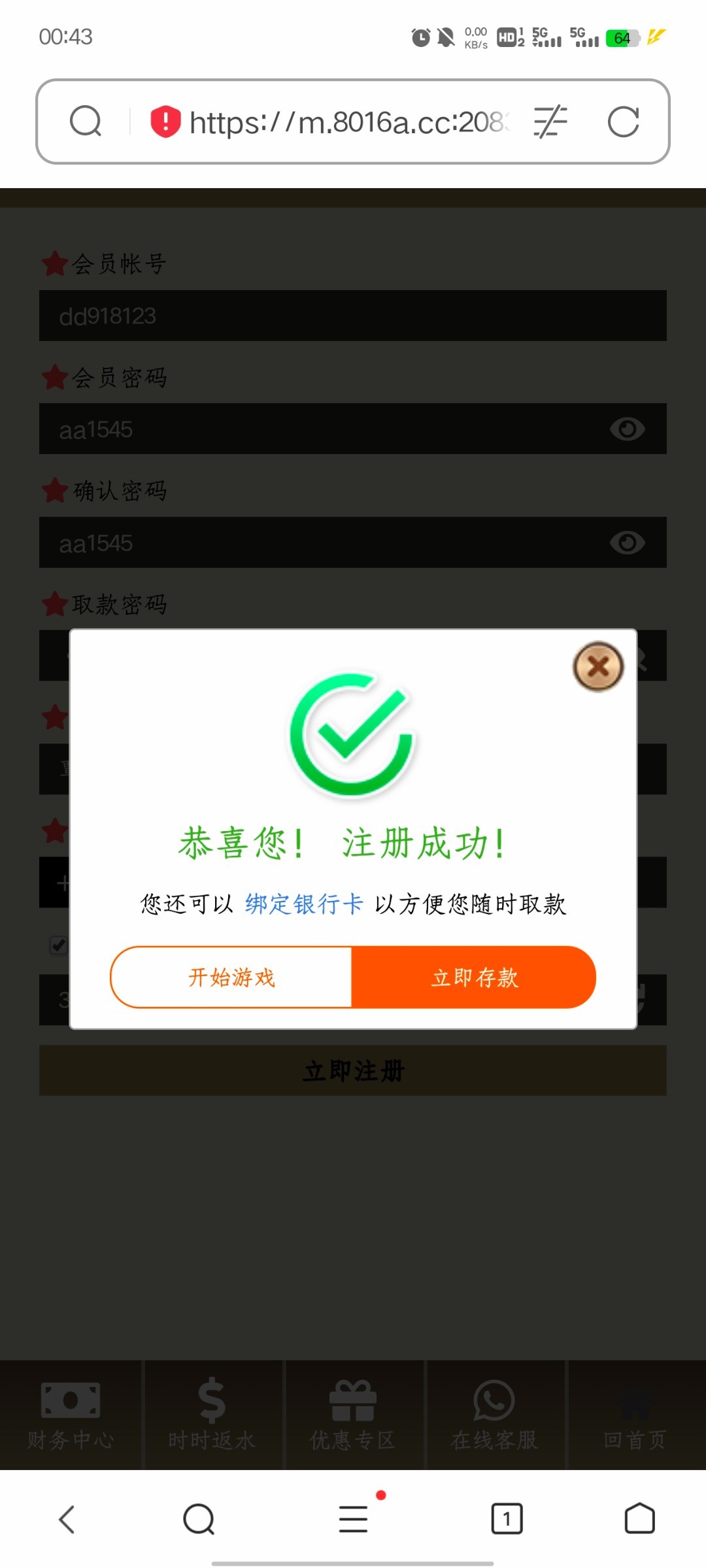This screenshot has height=1568, width=706.
Task: Open the browser menu with three lines
Action: pyautogui.click(x=353, y=1519)
